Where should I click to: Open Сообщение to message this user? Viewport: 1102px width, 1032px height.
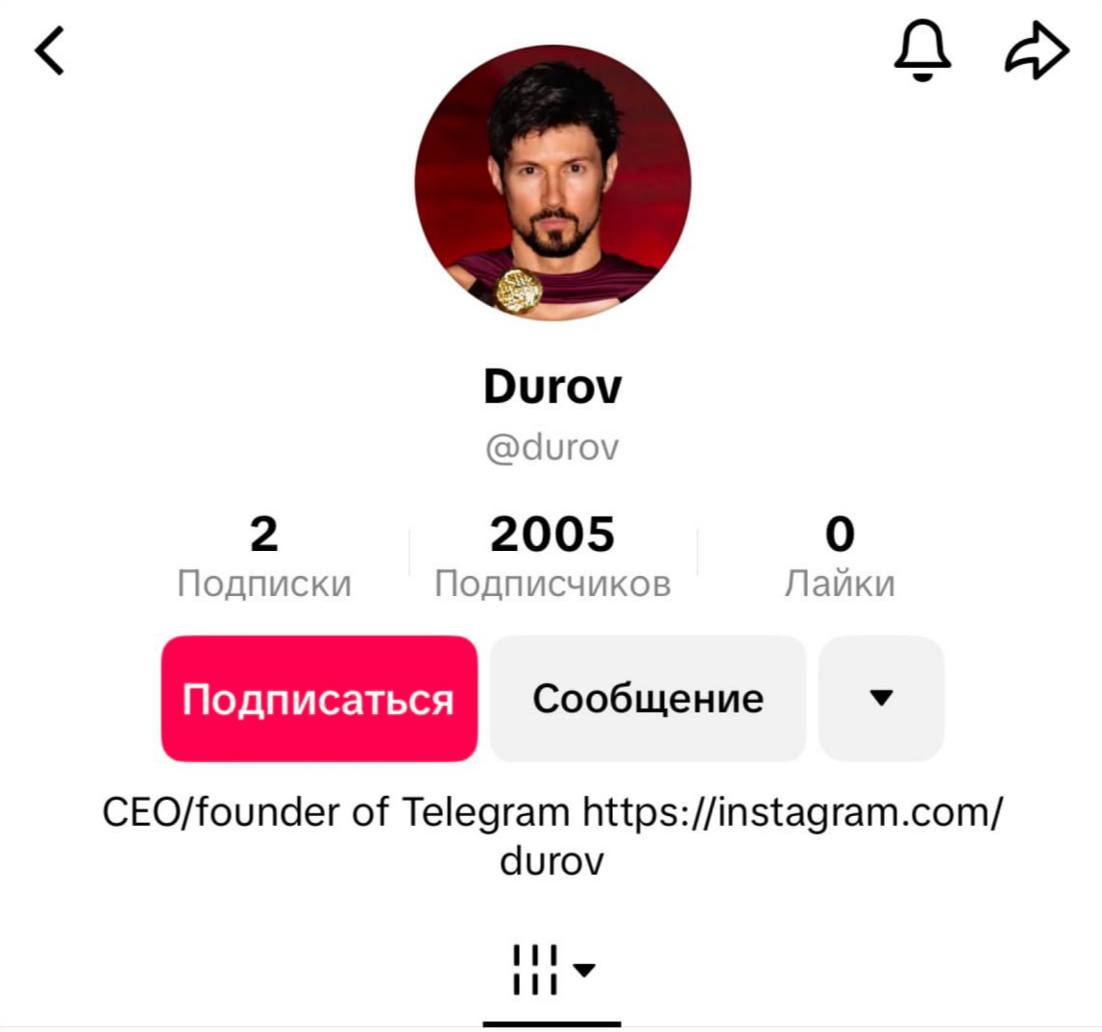pyautogui.click(x=647, y=699)
